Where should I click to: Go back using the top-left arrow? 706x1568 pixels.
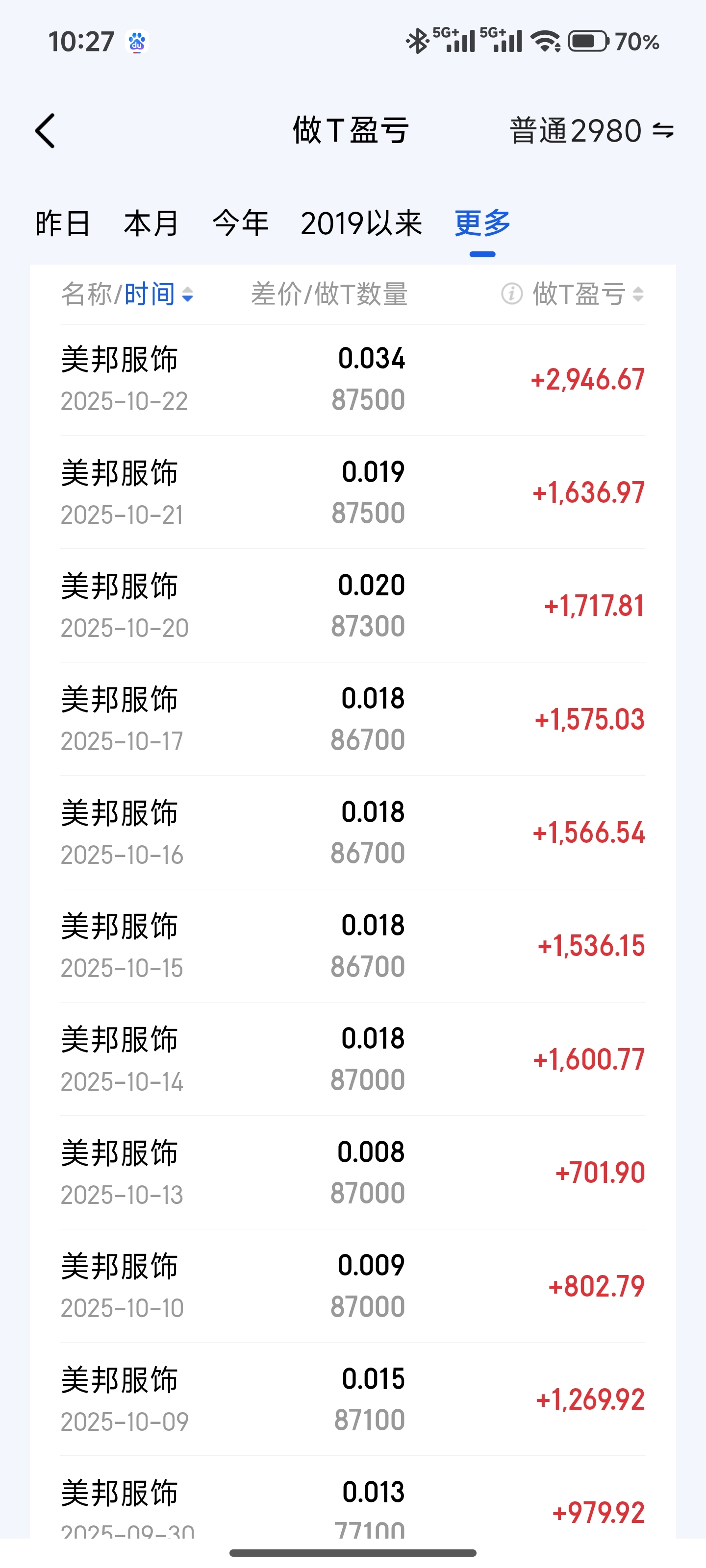[x=45, y=130]
